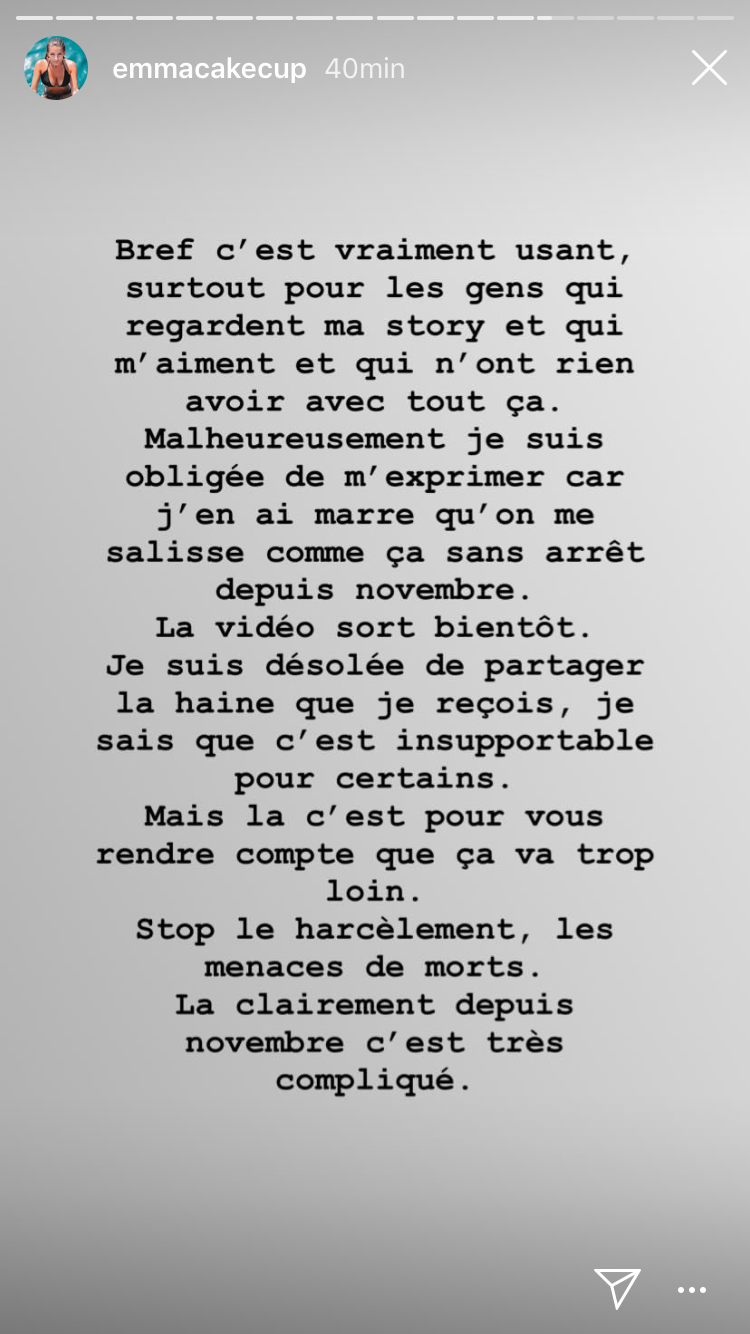Image resolution: width=750 pixels, height=1334 pixels.
Task: Open the three-dot more options menu
Action: [x=692, y=1290]
